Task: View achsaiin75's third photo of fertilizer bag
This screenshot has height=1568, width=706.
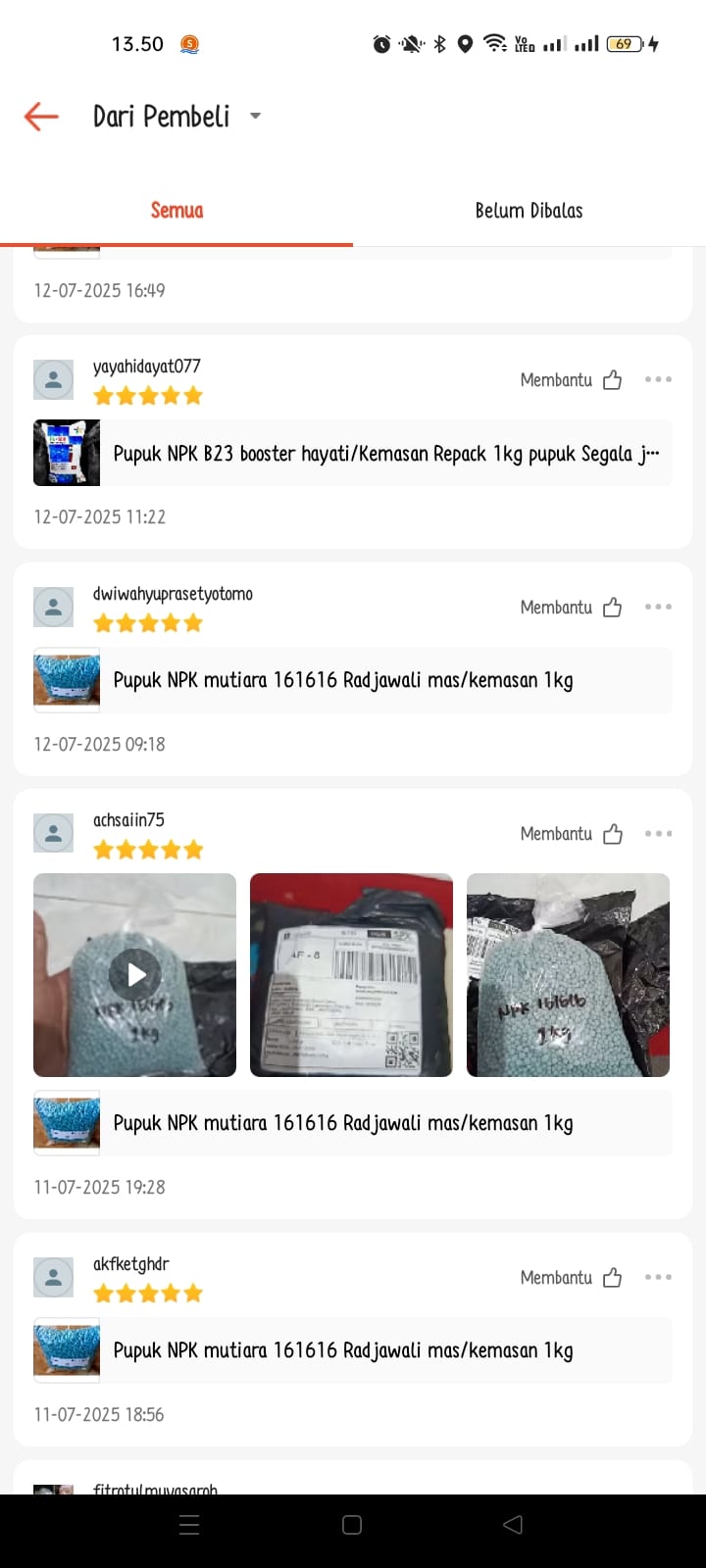Action: pos(568,975)
